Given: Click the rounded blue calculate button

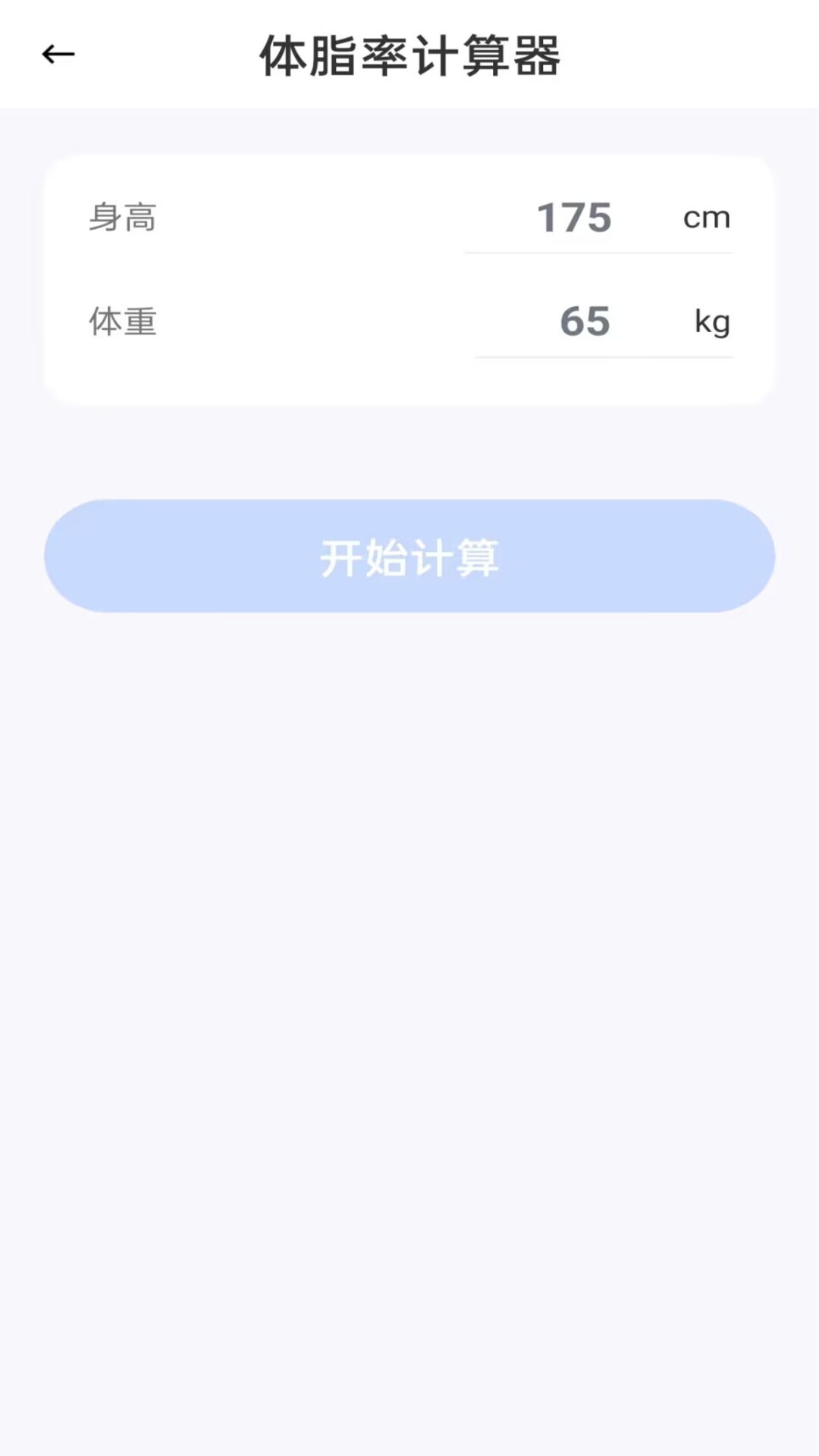Looking at the screenshot, I should click(x=409, y=557).
